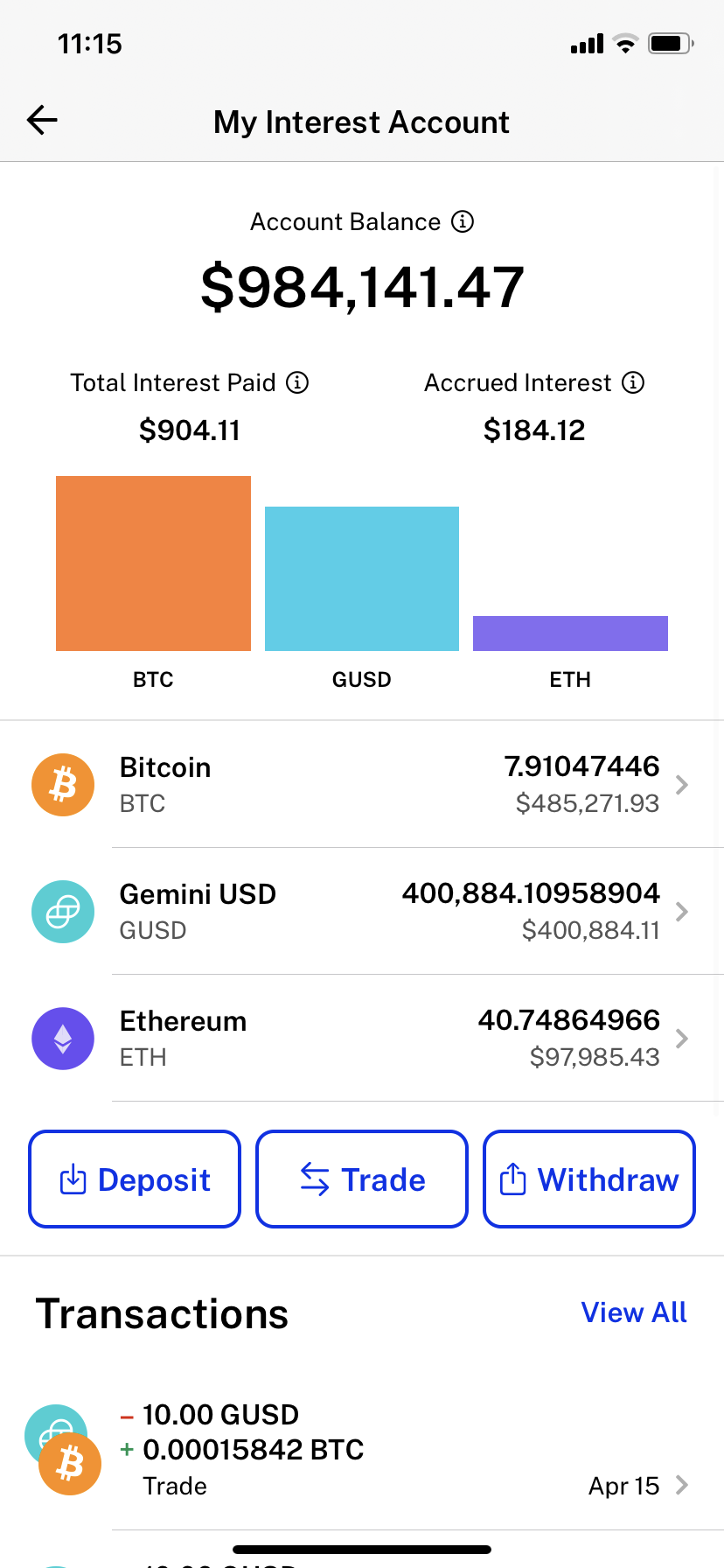Image resolution: width=724 pixels, height=1568 pixels.
Task: Show info about Account Balance
Action: point(463,222)
